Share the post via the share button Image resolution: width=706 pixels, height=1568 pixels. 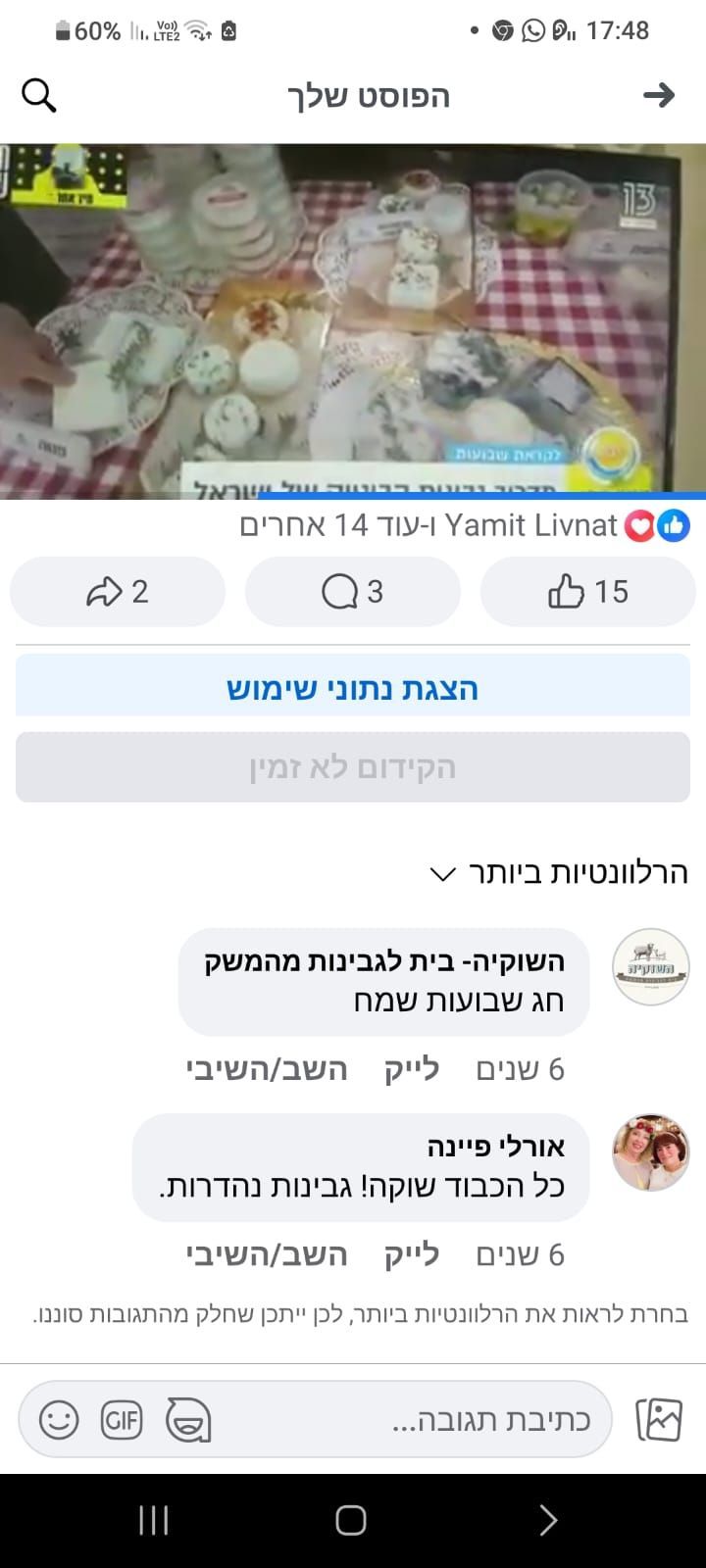point(118,592)
